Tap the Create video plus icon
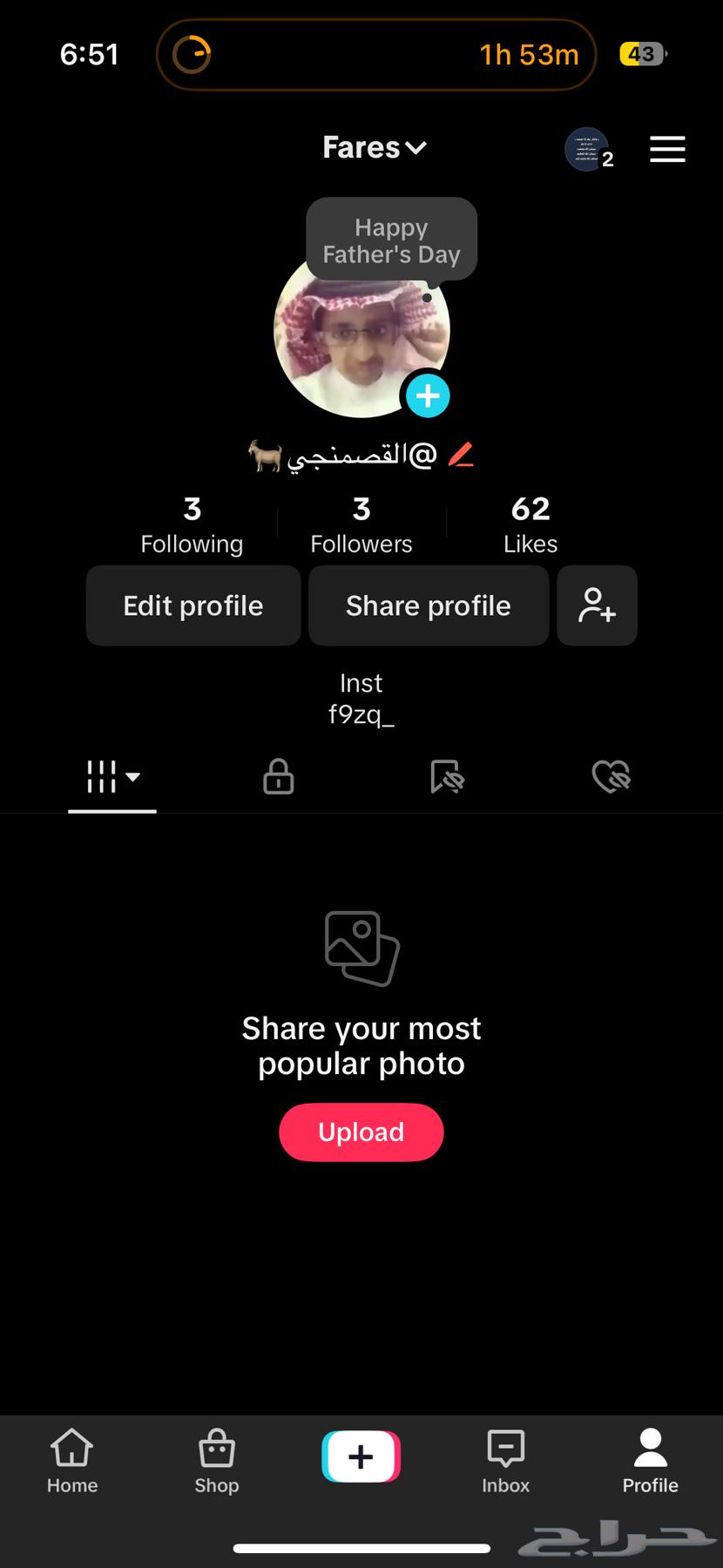This screenshot has width=723, height=1568. (x=361, y=1455)
